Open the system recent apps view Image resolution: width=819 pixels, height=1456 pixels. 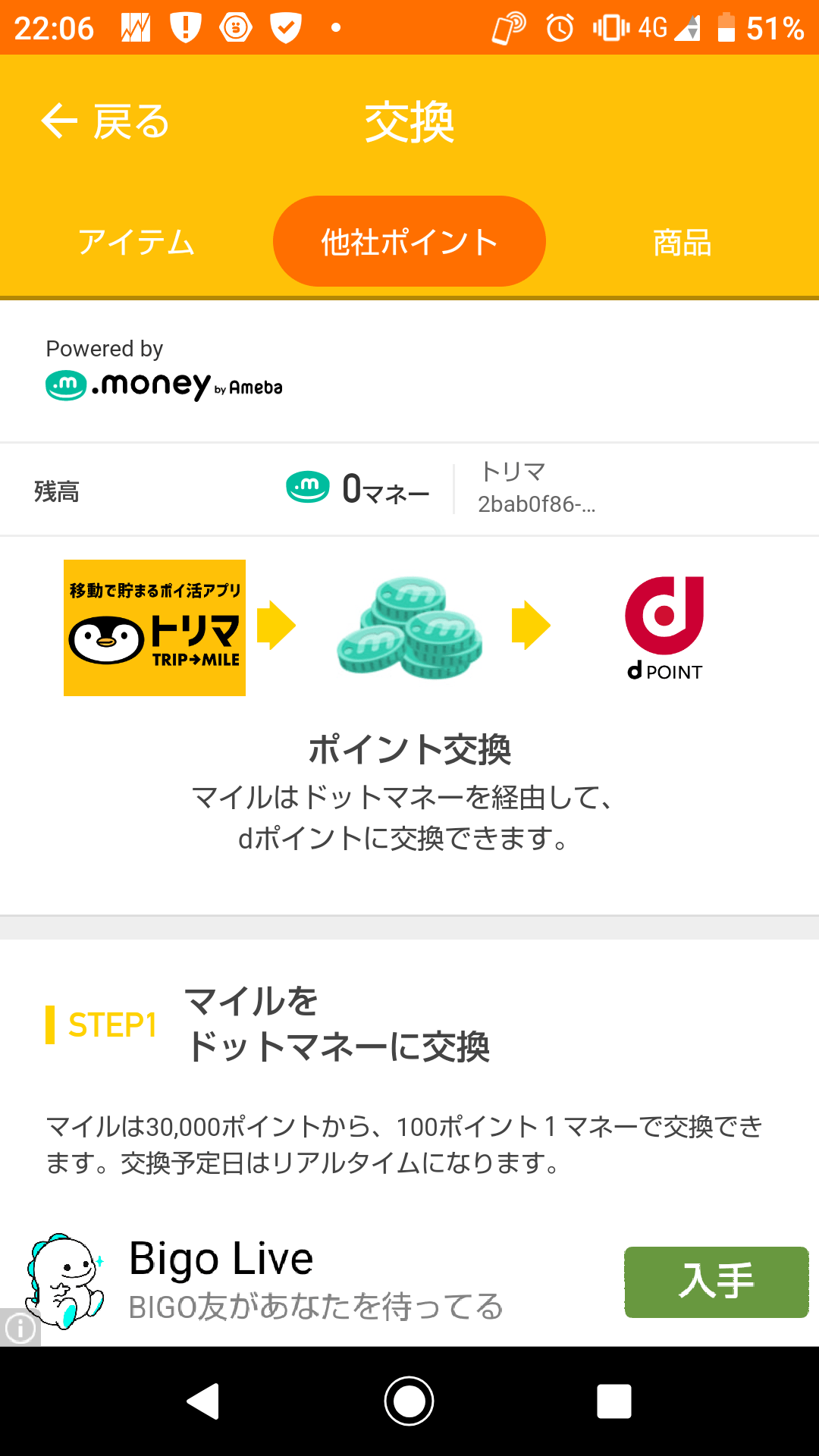click(613, 1401)
